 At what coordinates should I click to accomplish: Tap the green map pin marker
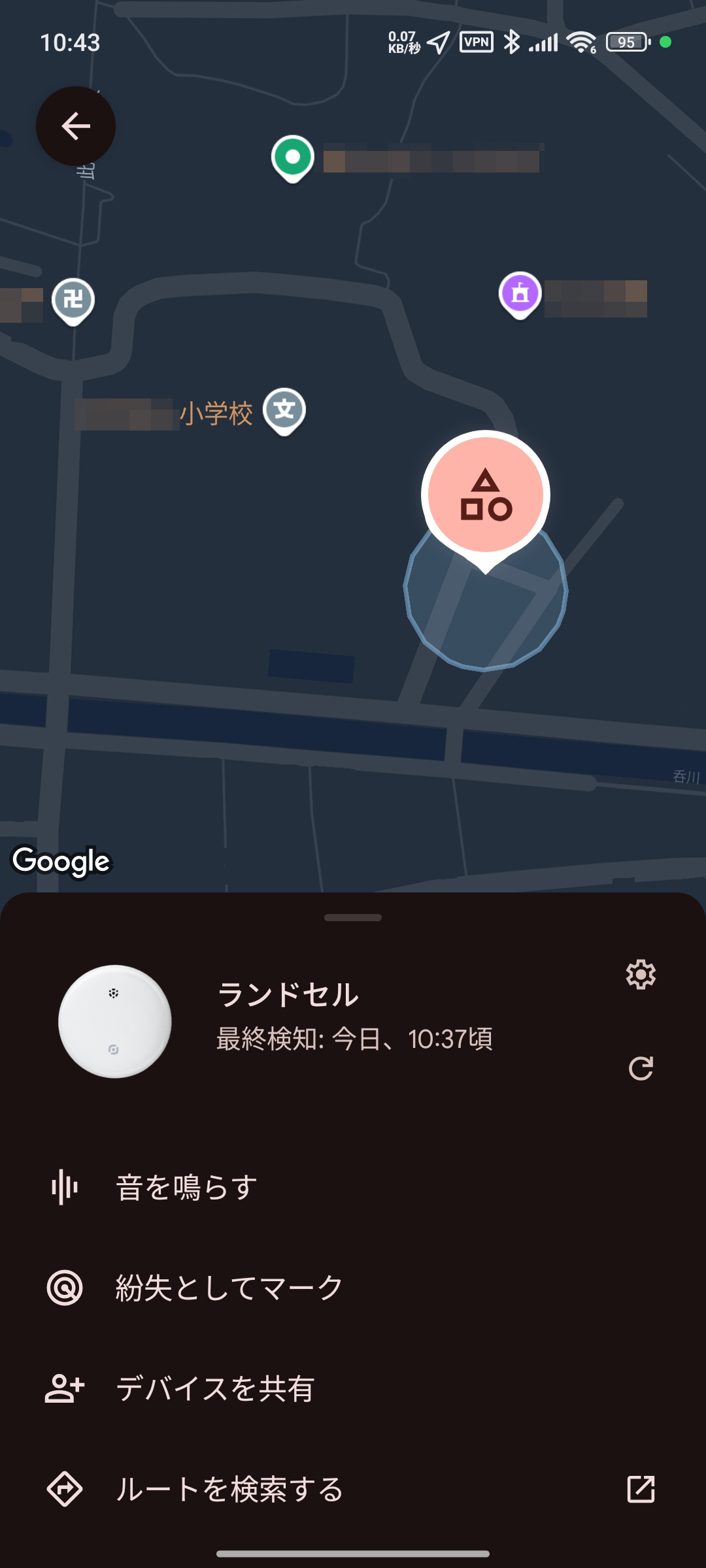pos(293,159)
